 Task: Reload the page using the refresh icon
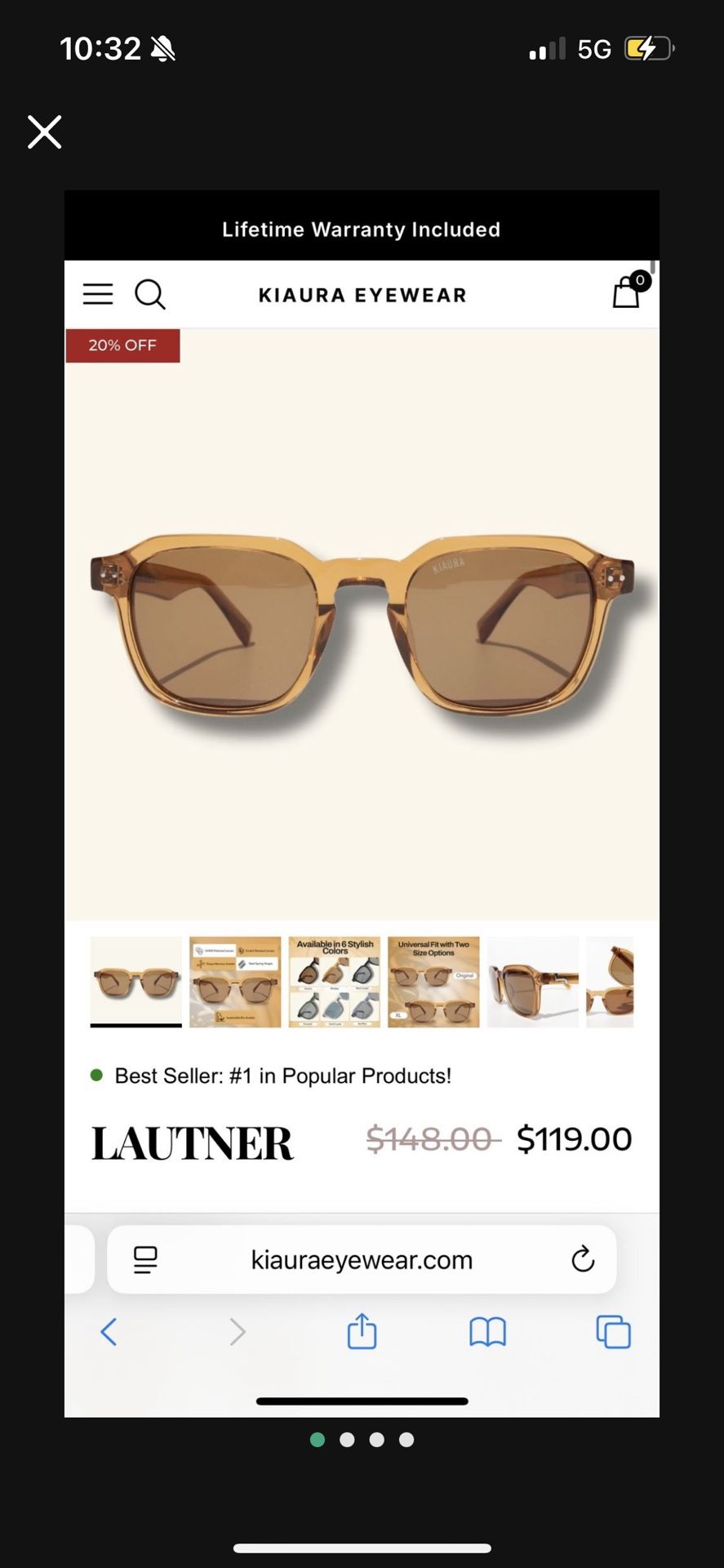tap(582, 1259)
